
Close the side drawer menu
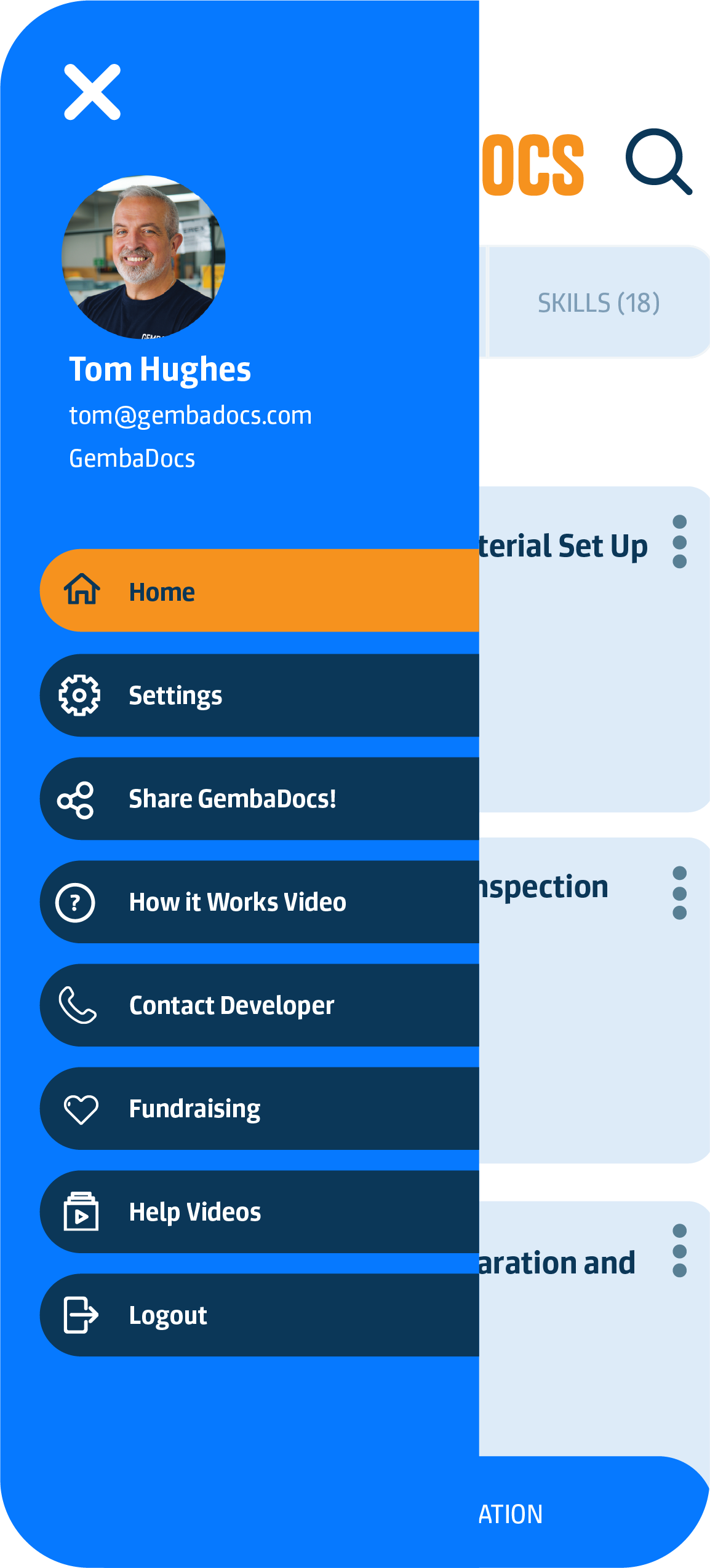(92, 92)
